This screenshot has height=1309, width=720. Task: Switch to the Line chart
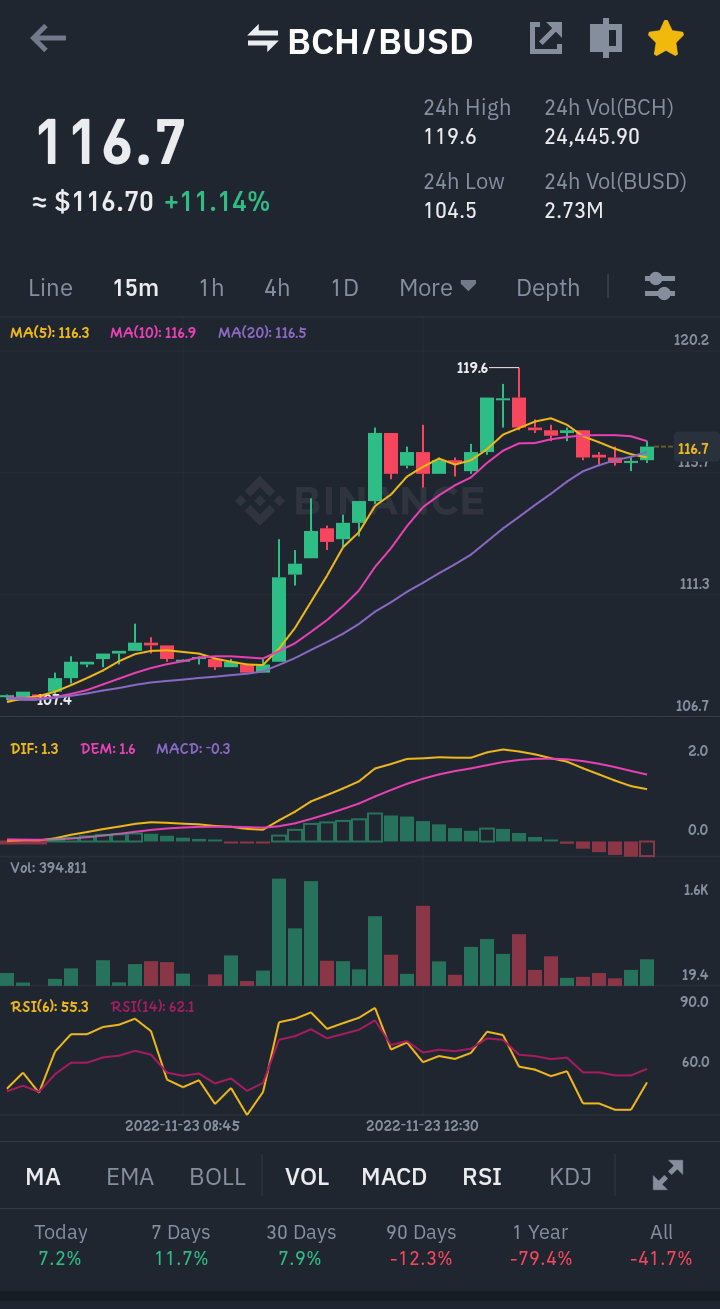(50, 288)
